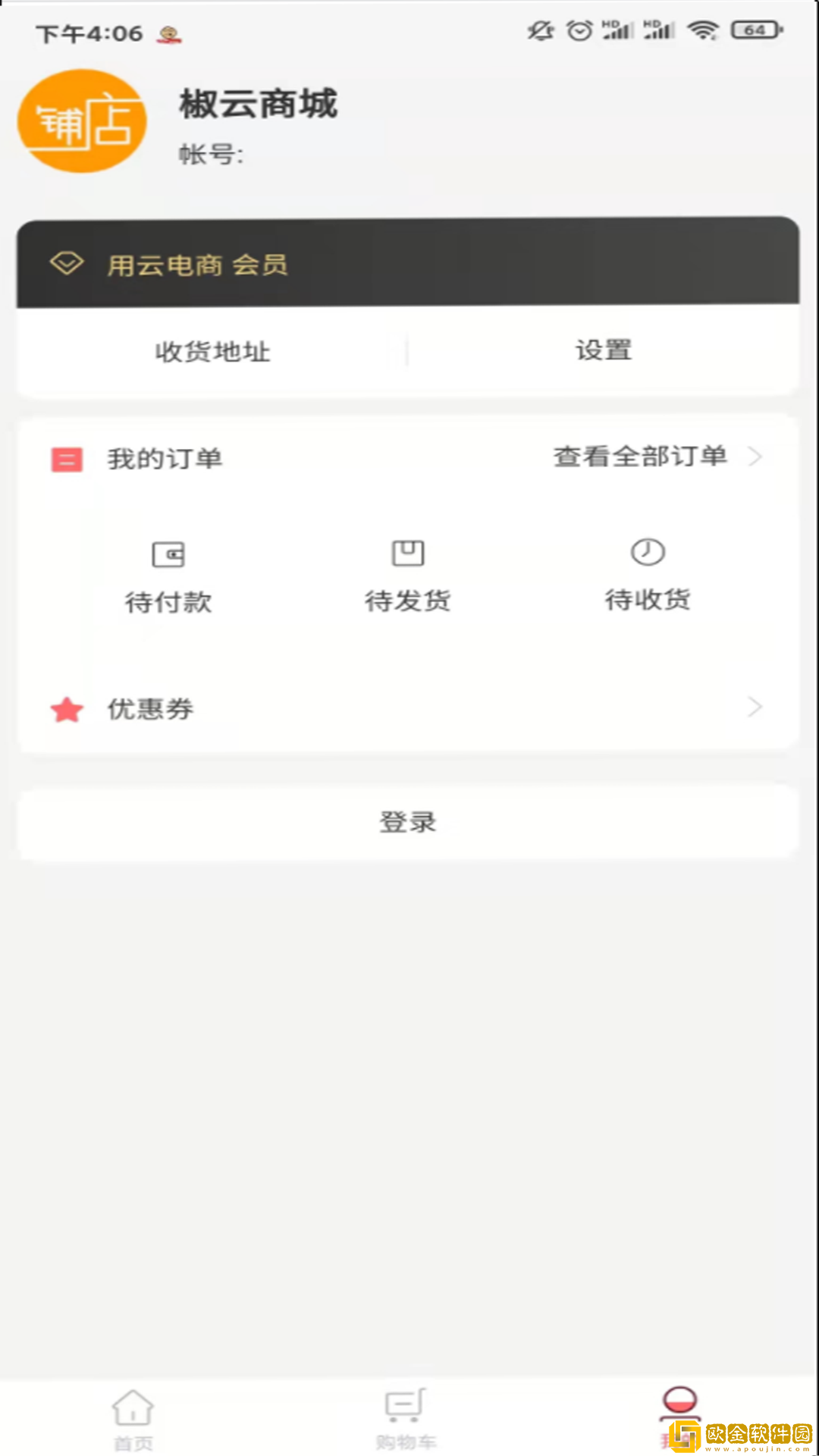Image resolution: width=819 pixels, height=1456 pixels.
Task: Open 待发货 awaiting shipment orders
Action: [x=408, y=576]
